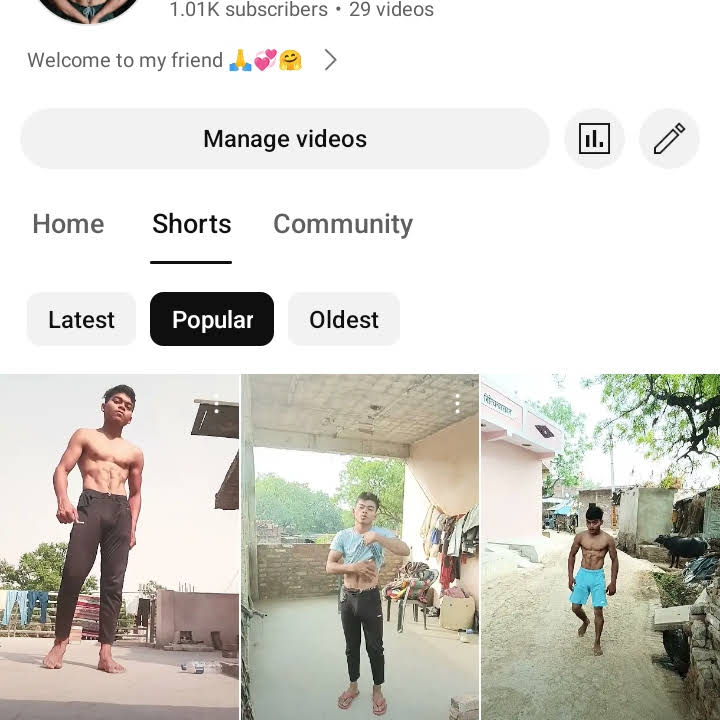Select the Shorts tab
720x720 pixels.
click(191, 224)
